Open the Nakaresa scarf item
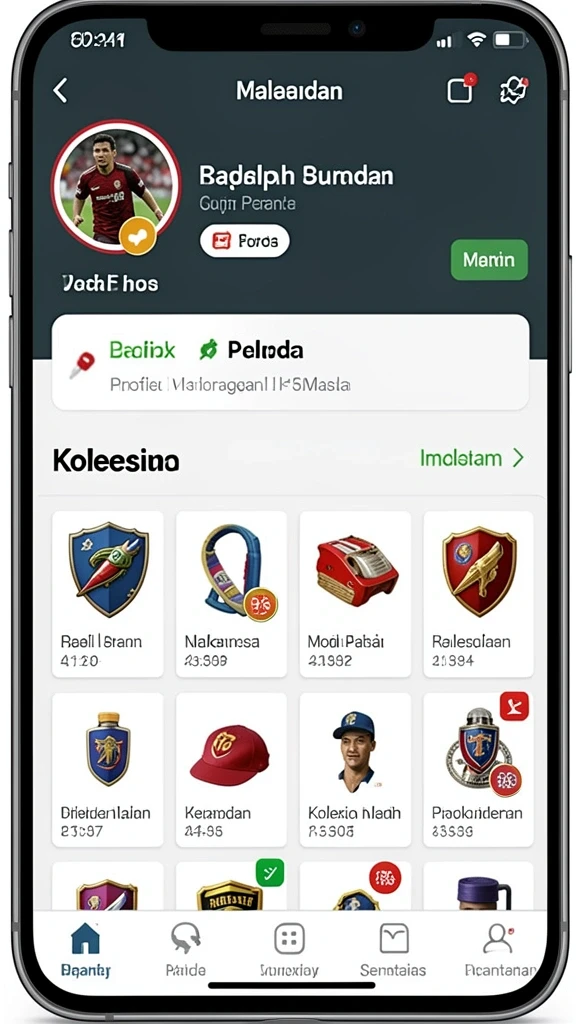 click(231, 594)
